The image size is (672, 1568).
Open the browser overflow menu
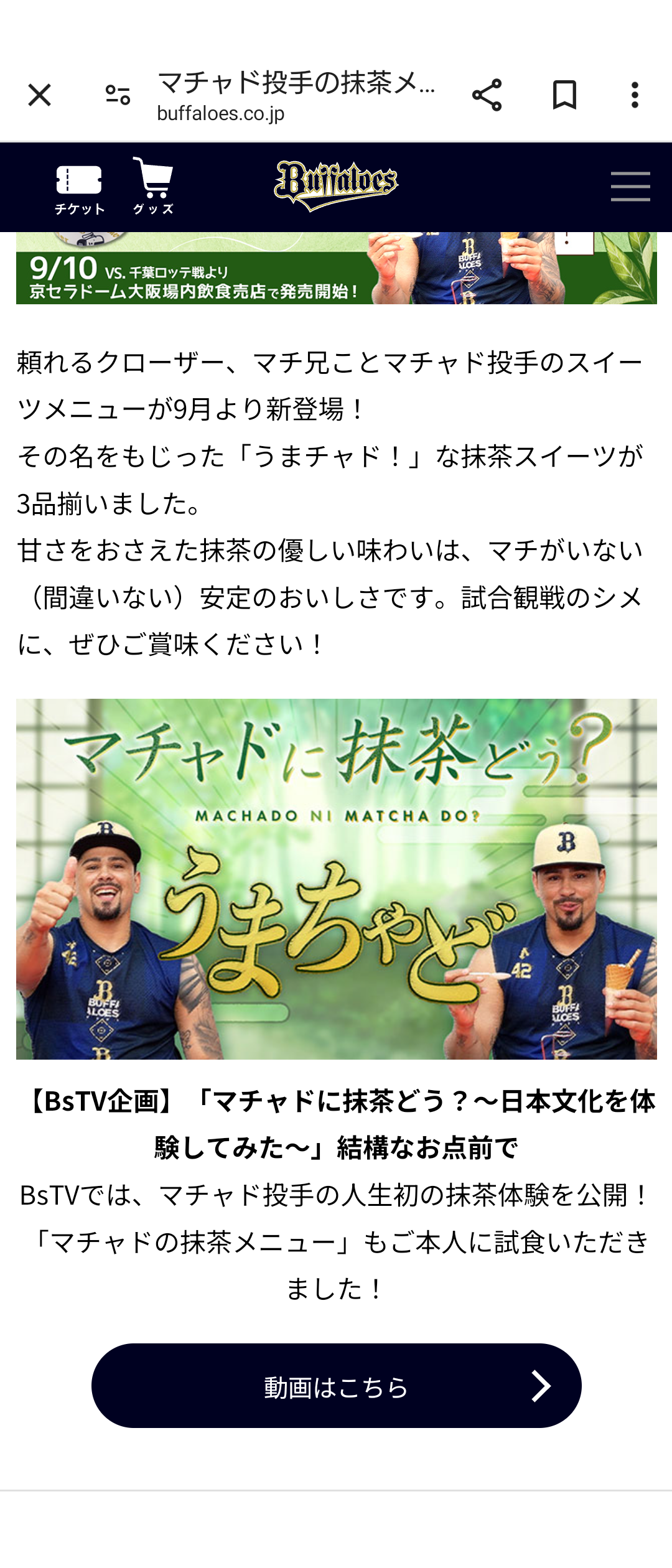click(x=635, y=95)
